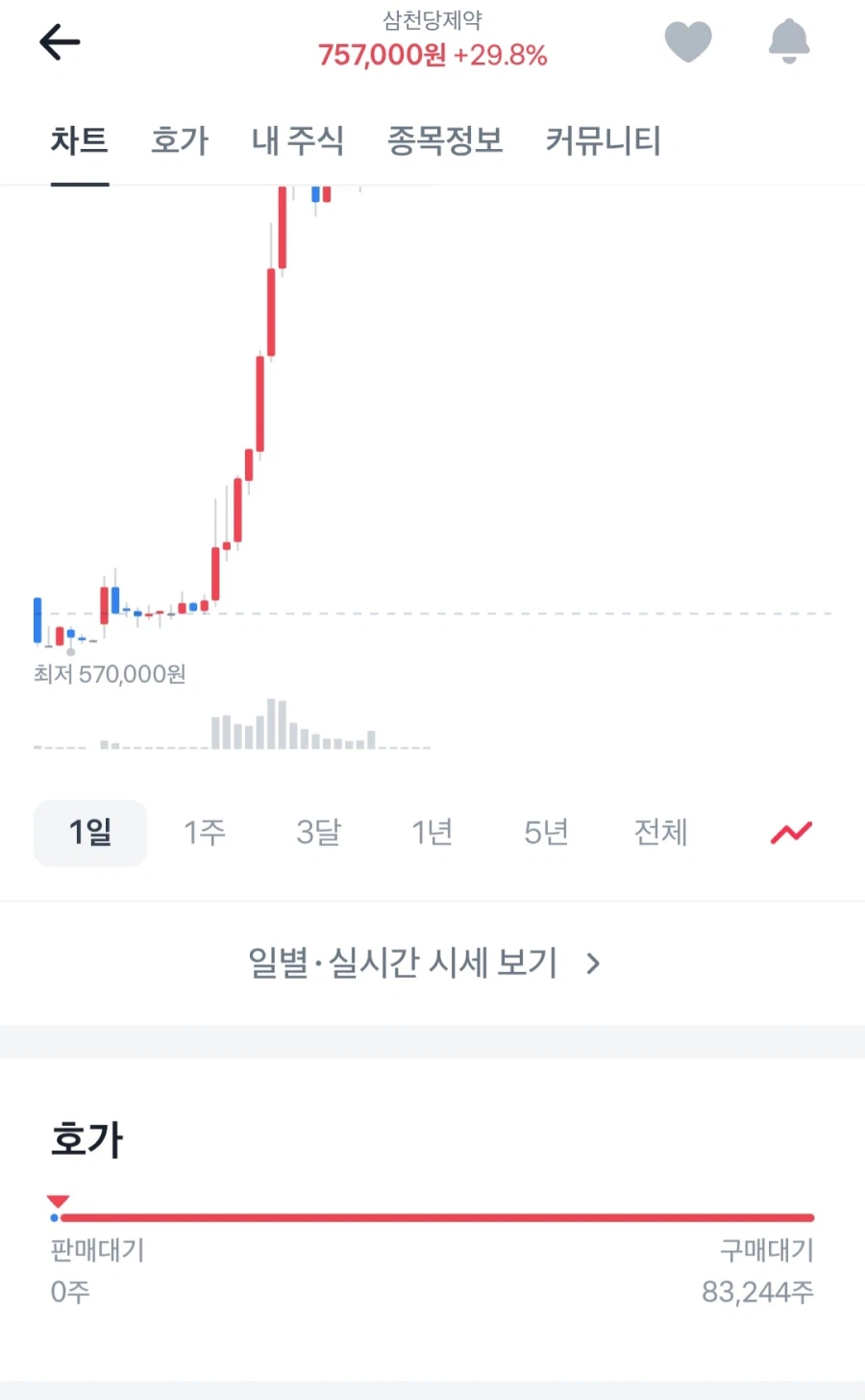865x1400 pixels.
Task: Go to the 커뮤니티 tab
Action: 603,141
